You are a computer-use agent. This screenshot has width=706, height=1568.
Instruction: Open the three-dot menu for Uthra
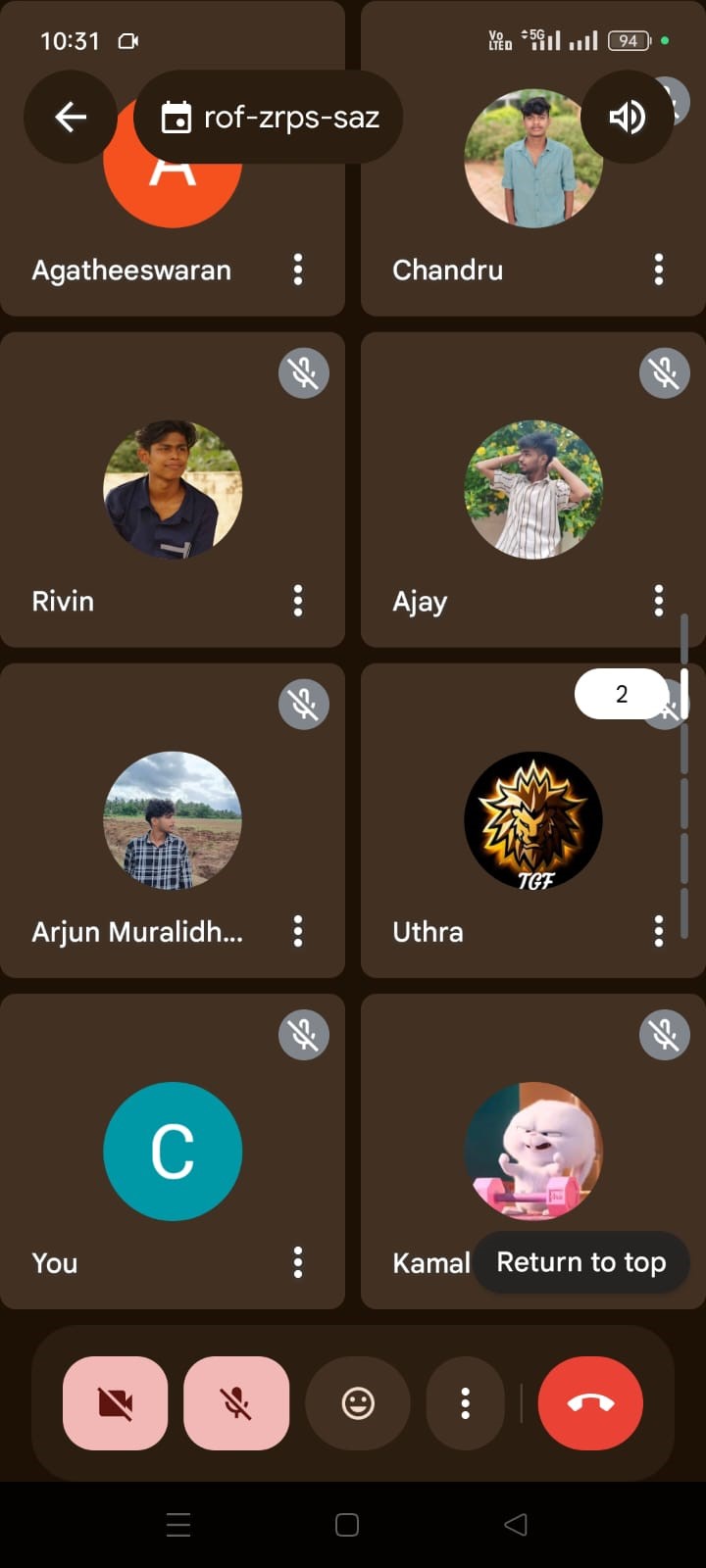(659, 931)
